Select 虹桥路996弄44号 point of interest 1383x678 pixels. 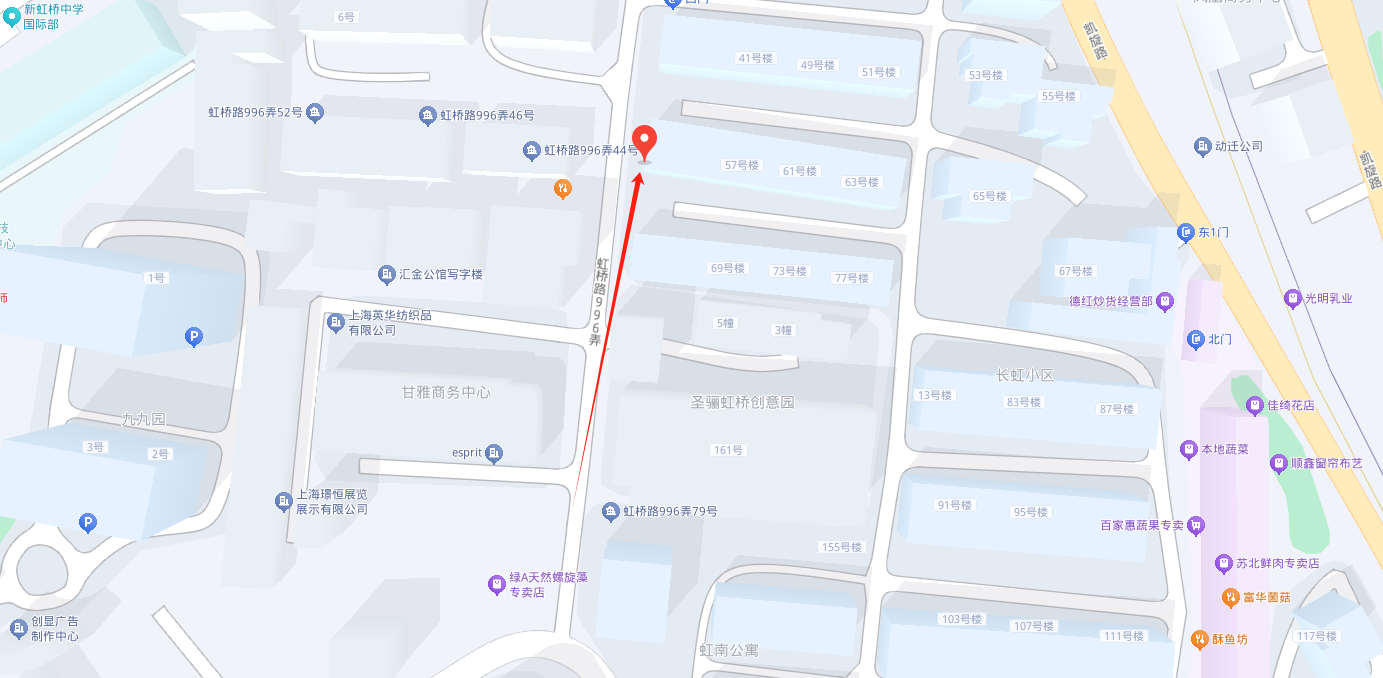pyautogui.click(x=532, y=150)
